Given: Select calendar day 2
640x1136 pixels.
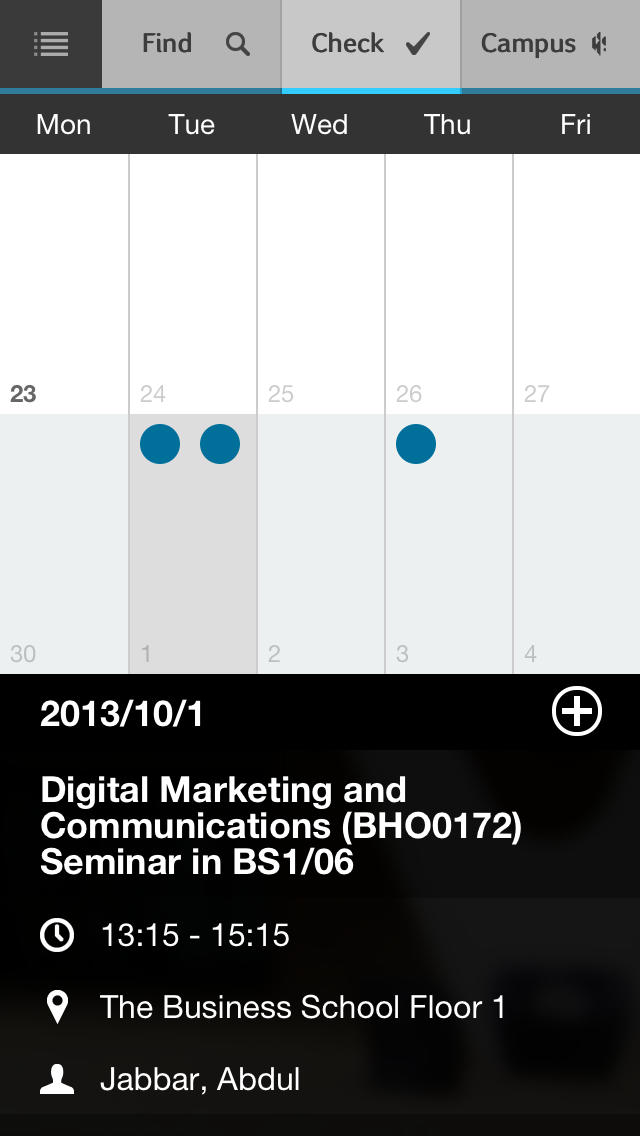Looking at the screenshot, I should coord(321,544).
